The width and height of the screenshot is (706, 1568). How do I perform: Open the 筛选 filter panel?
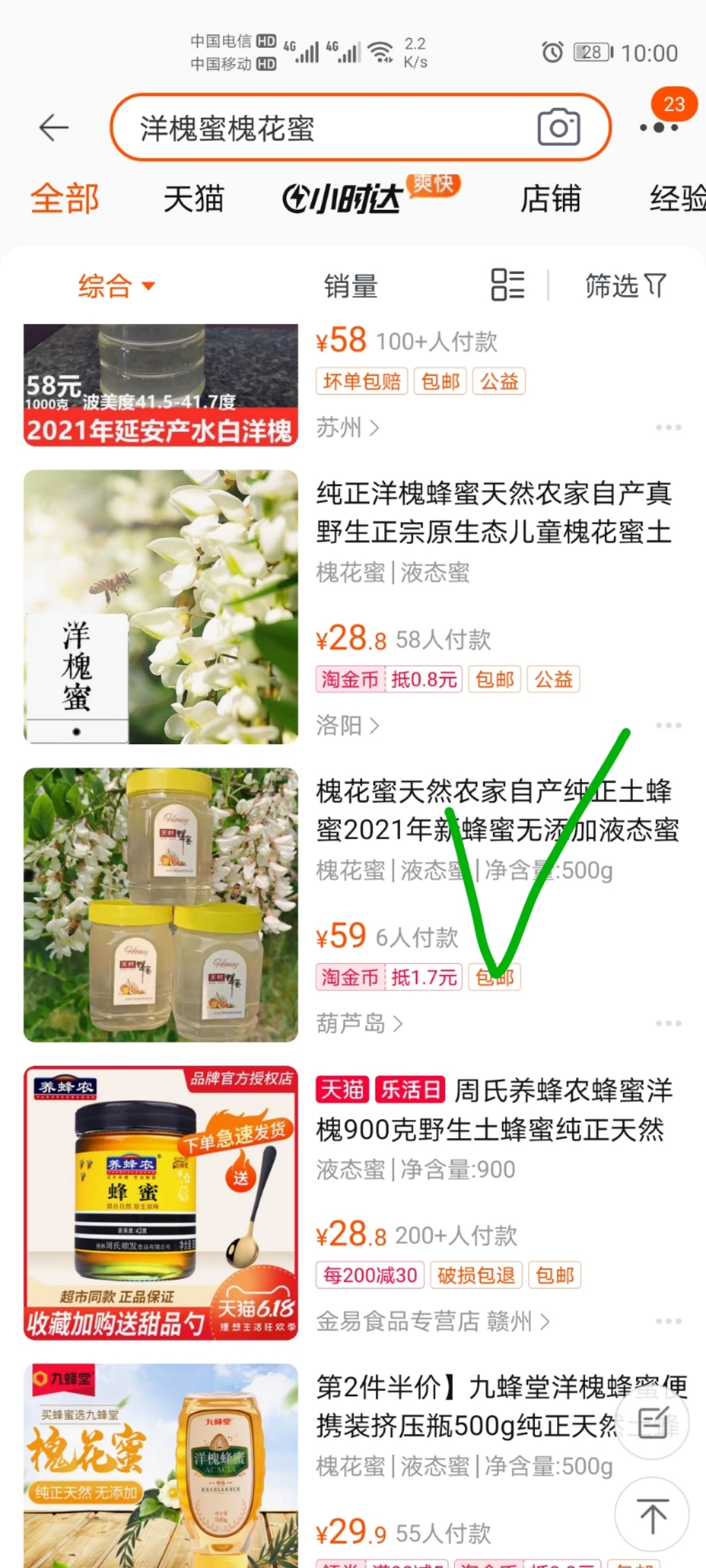tap(626, 286)
